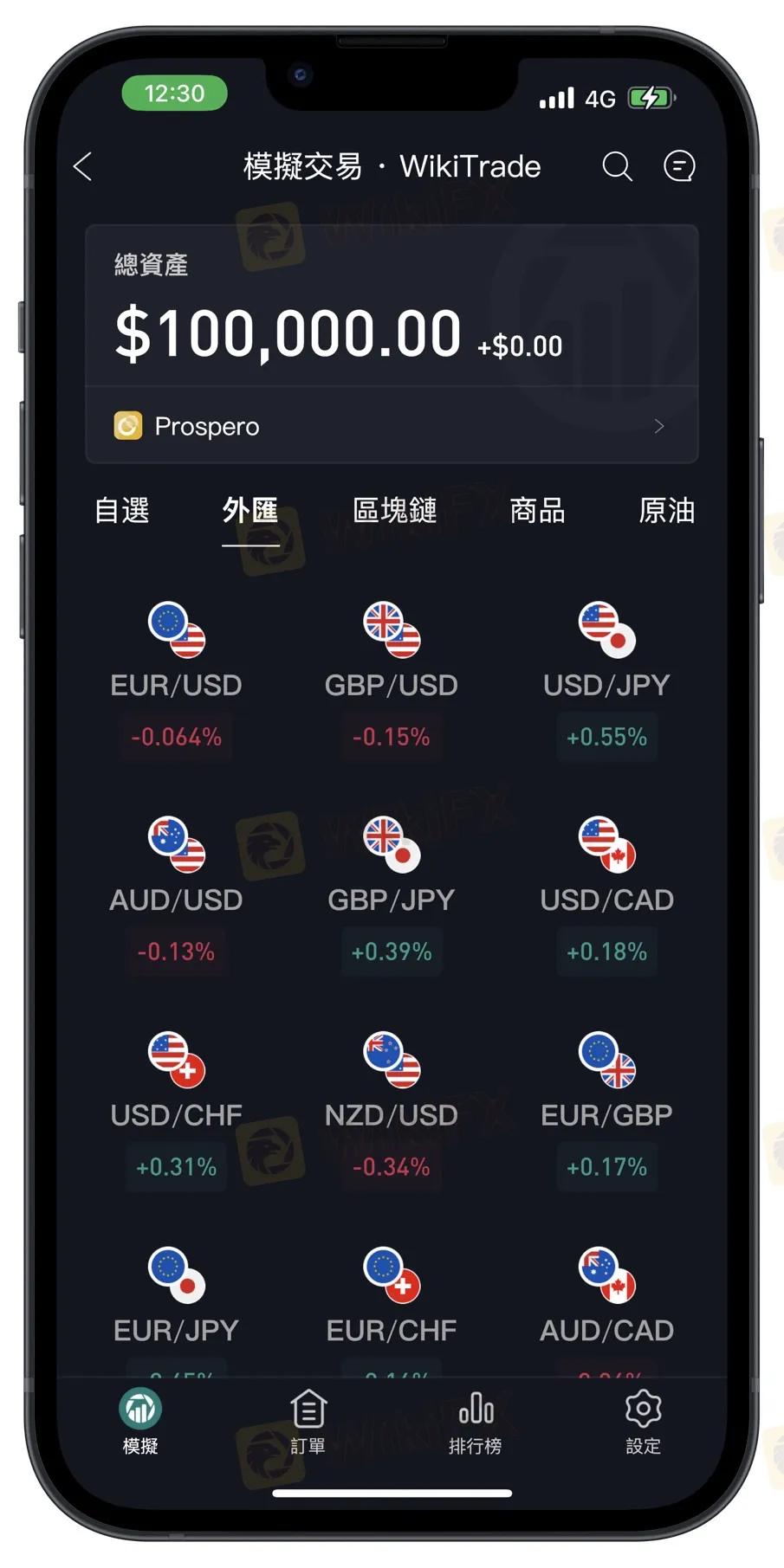This screenshot has width=784, height=1568.
Task: Open the 設定 settings tab
Action: [643, 1423]
